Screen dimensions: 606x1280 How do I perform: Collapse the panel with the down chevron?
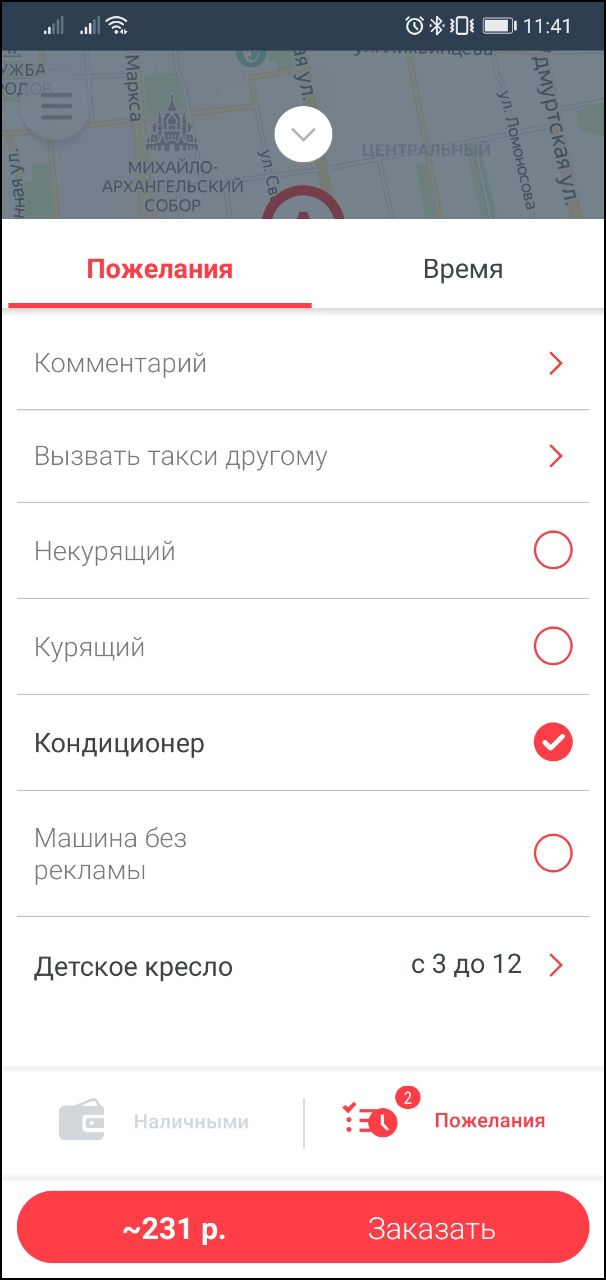point(303,134)
